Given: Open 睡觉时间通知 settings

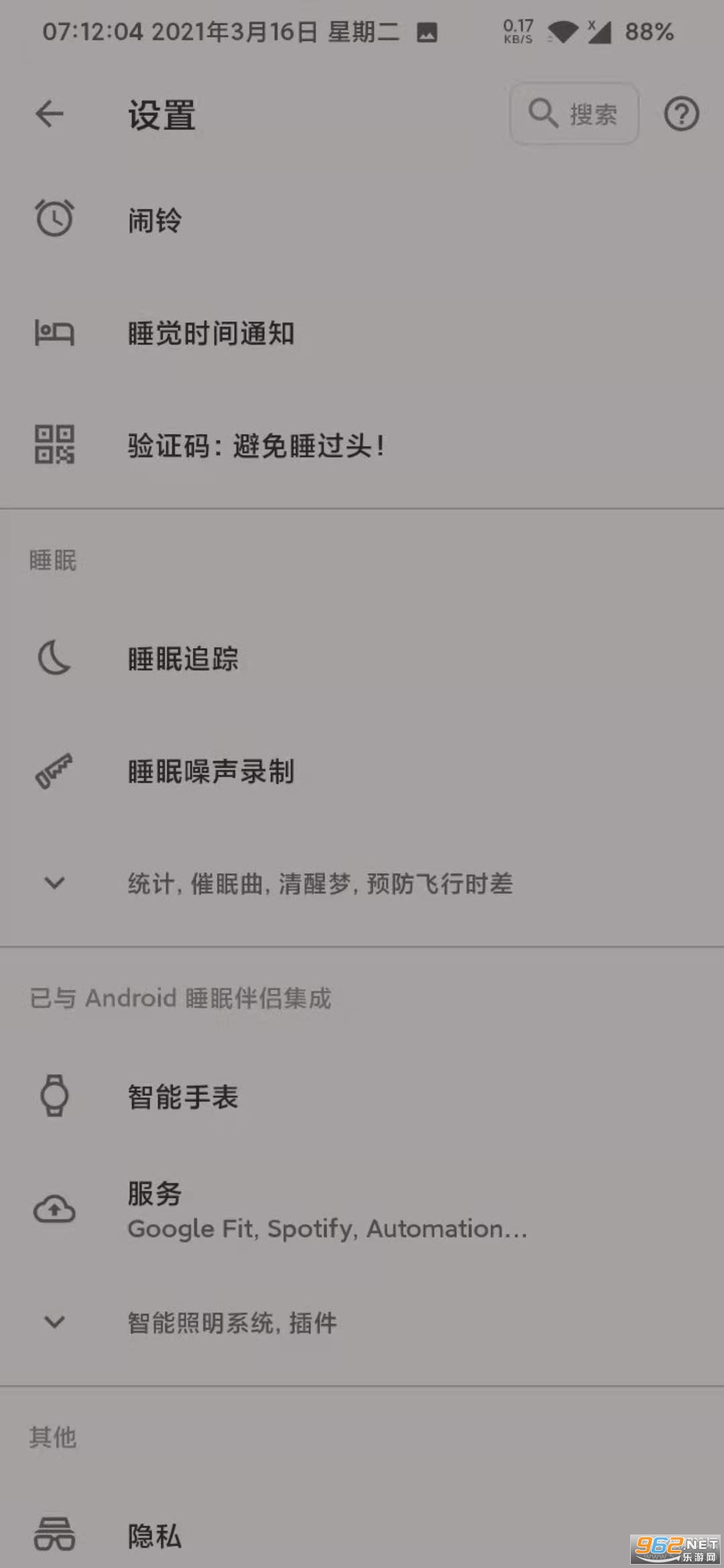Looking at the screenshot, I should pos(362,332).
